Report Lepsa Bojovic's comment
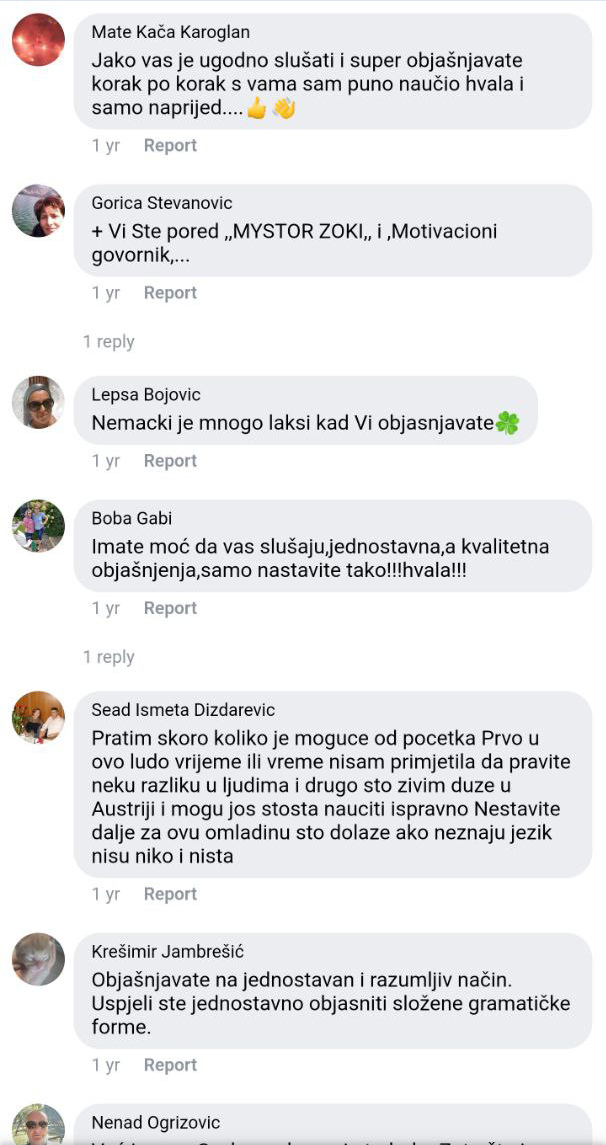This screenshot has height=1145, width=606. 170,461
